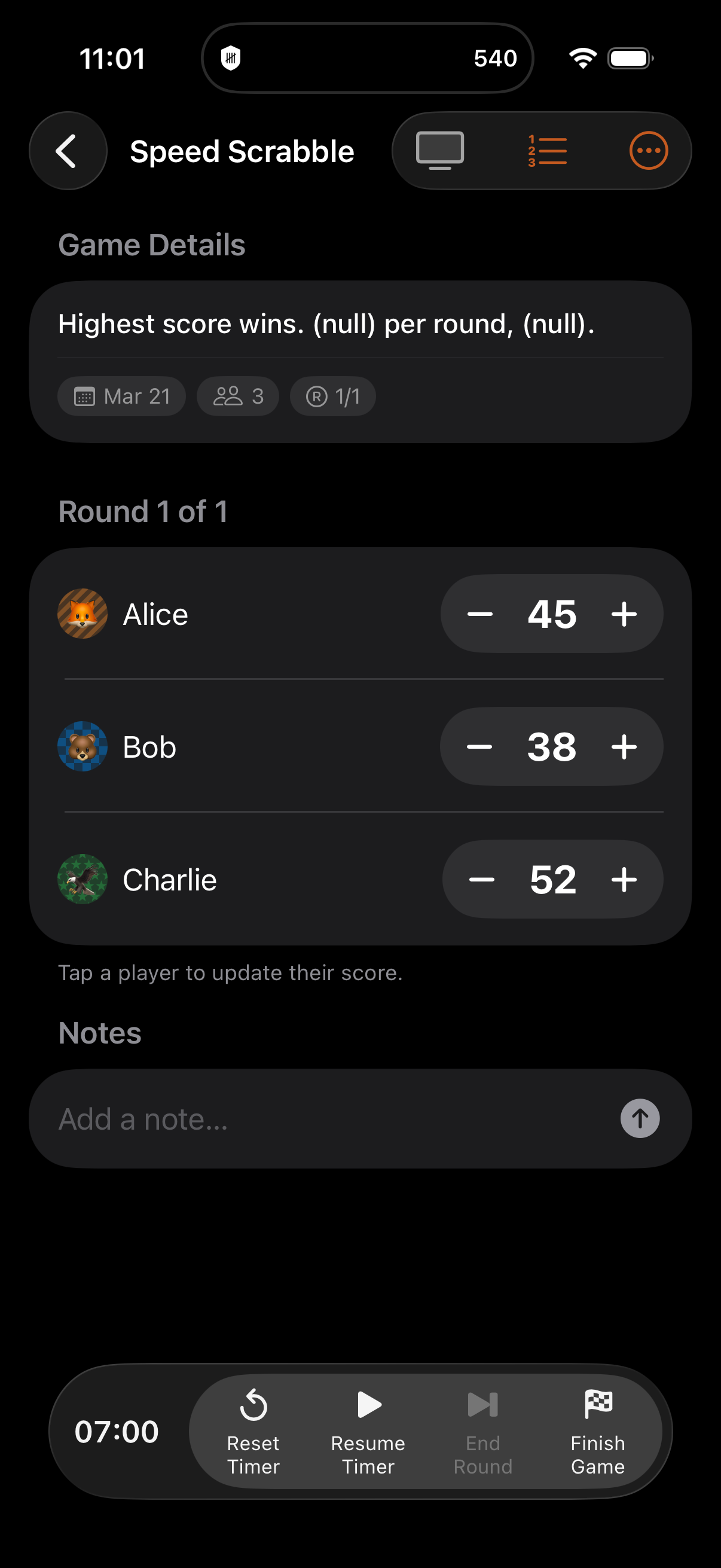Increase Alice's score by one
The height and width of the screenshot is (1568, 721).
click(x=623, y=614)
